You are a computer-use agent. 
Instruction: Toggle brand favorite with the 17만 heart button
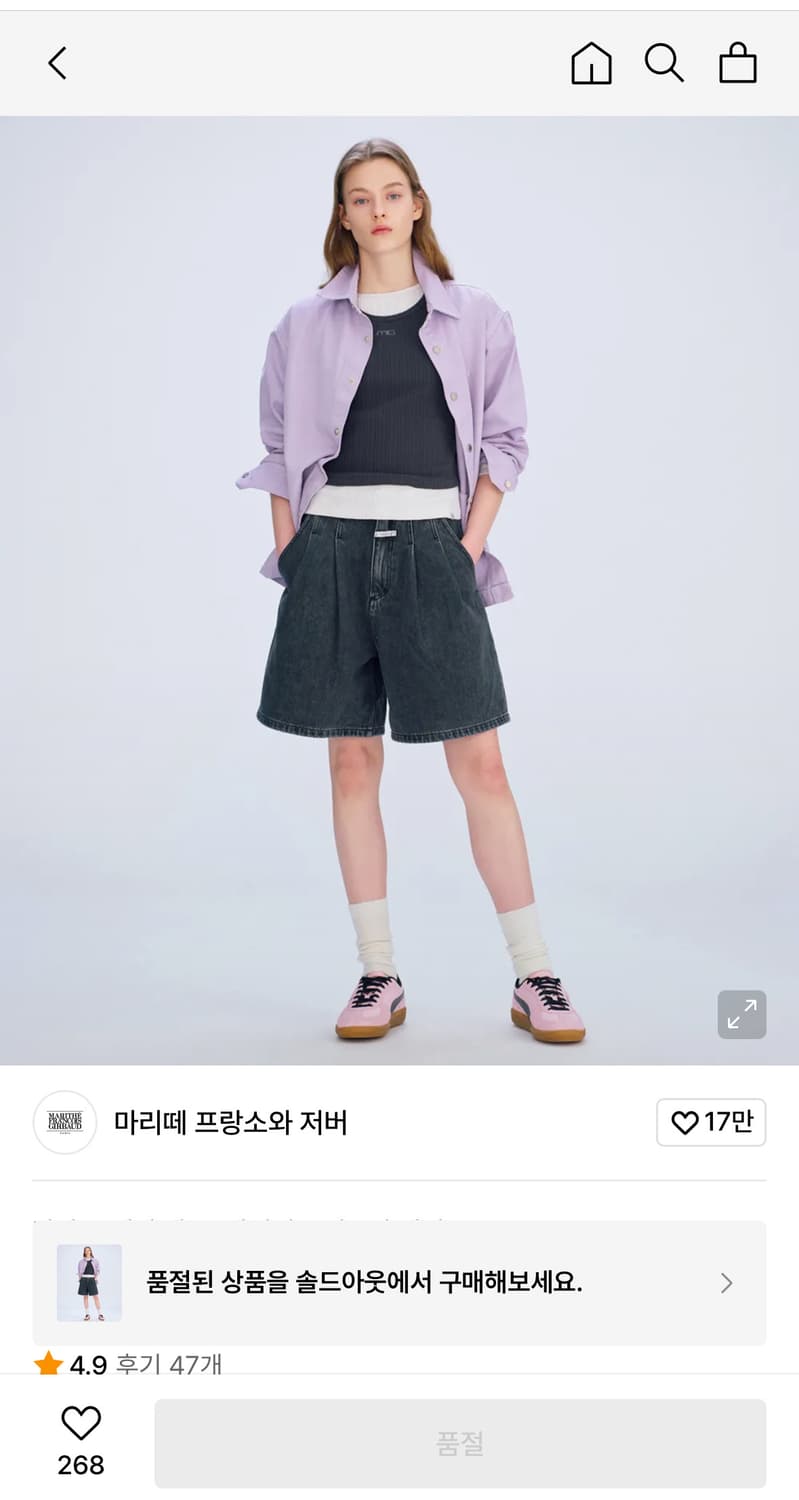click(711, 1123)
